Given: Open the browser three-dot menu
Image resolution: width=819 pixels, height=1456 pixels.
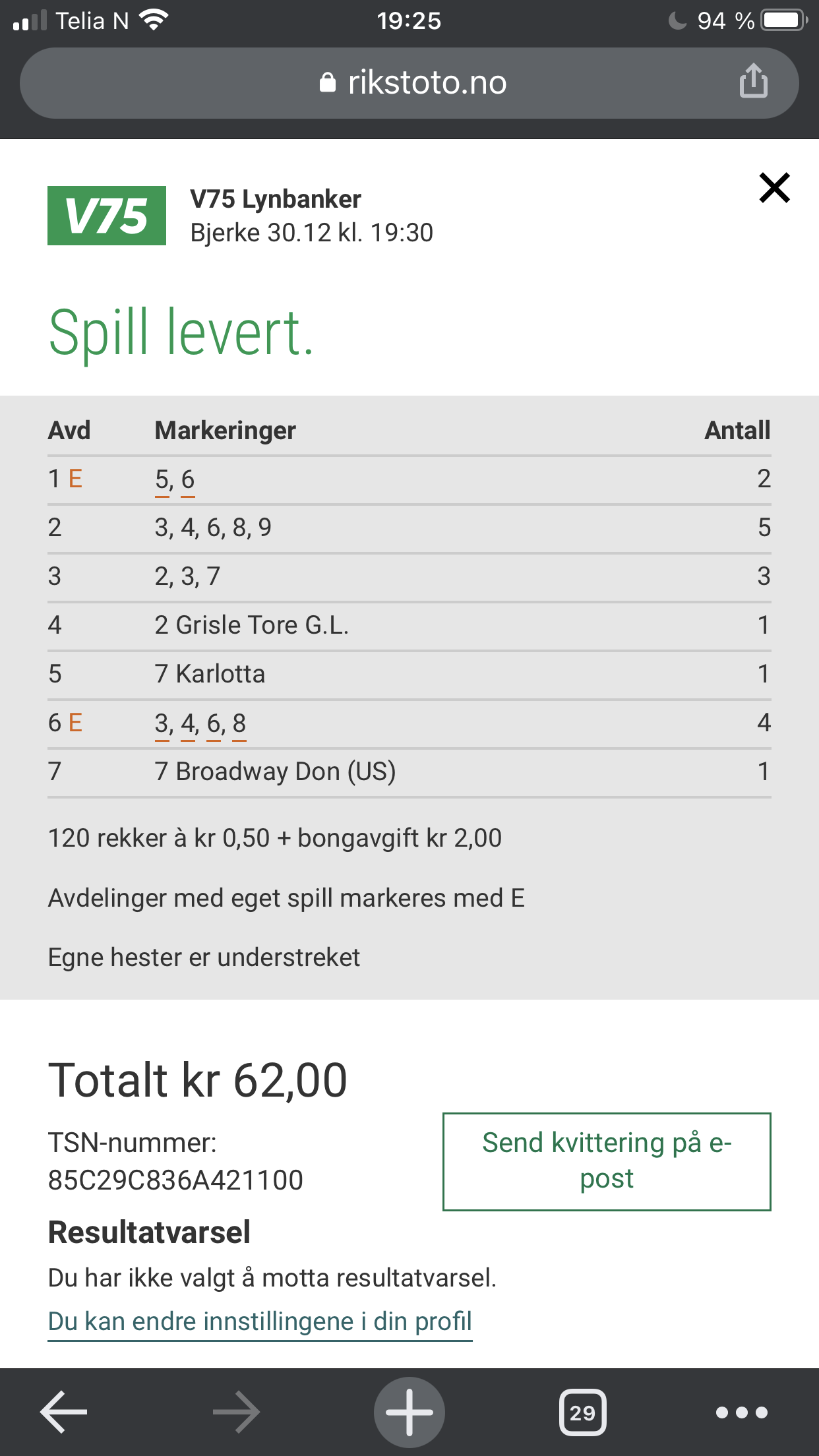Looking at the screenshot, I should pos(742,1412).
